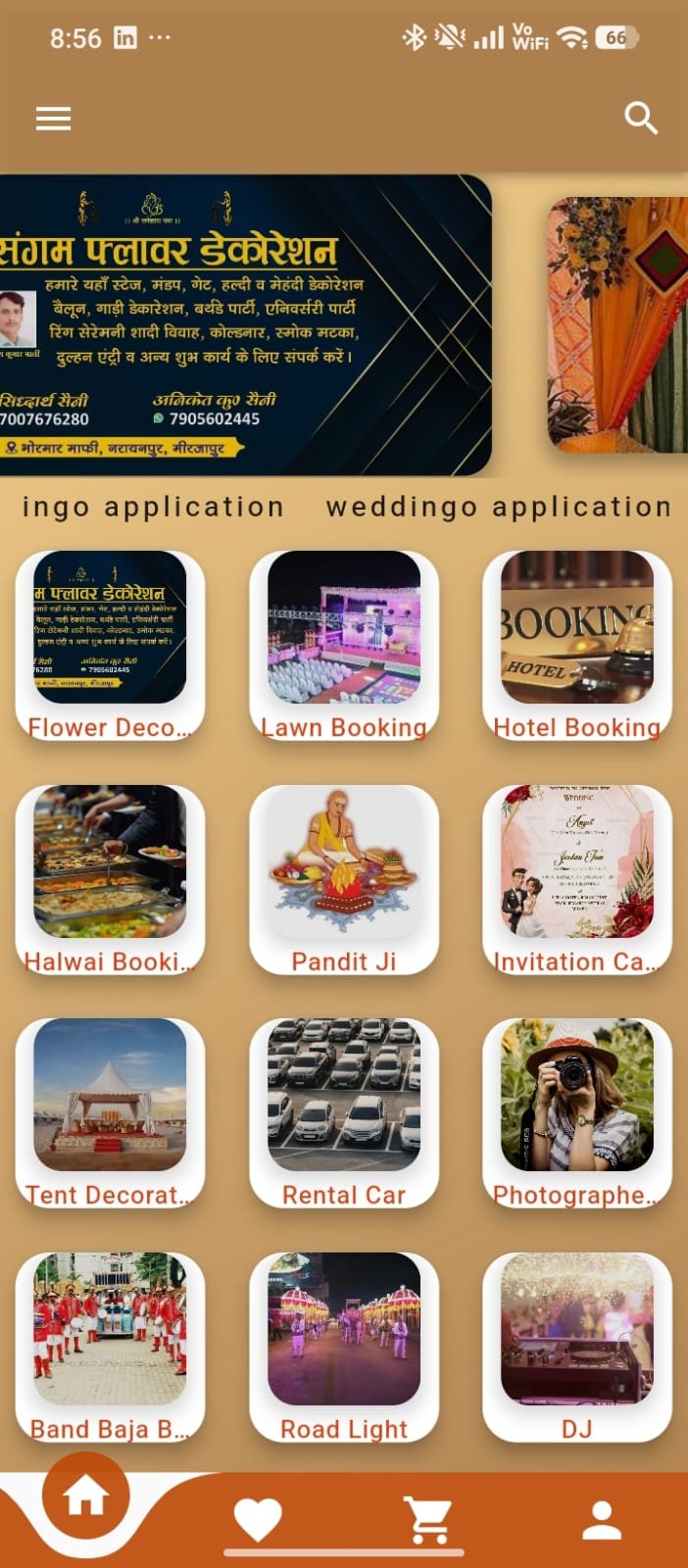This screenshot has width=688, height=1568.
Task: View the Invitation Card category
Action: click(577, 878)
